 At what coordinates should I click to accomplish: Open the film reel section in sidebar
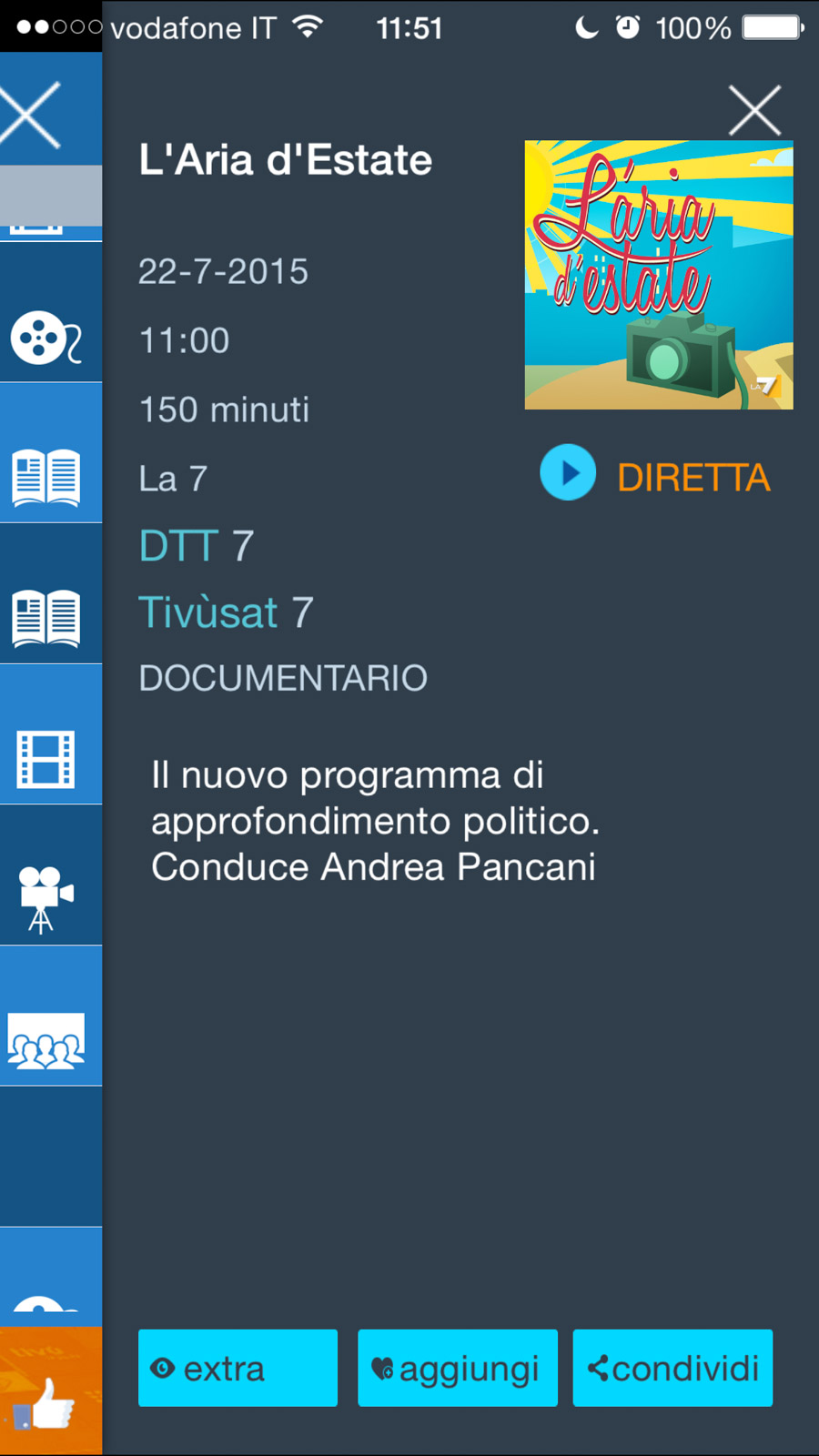(45, 339)
